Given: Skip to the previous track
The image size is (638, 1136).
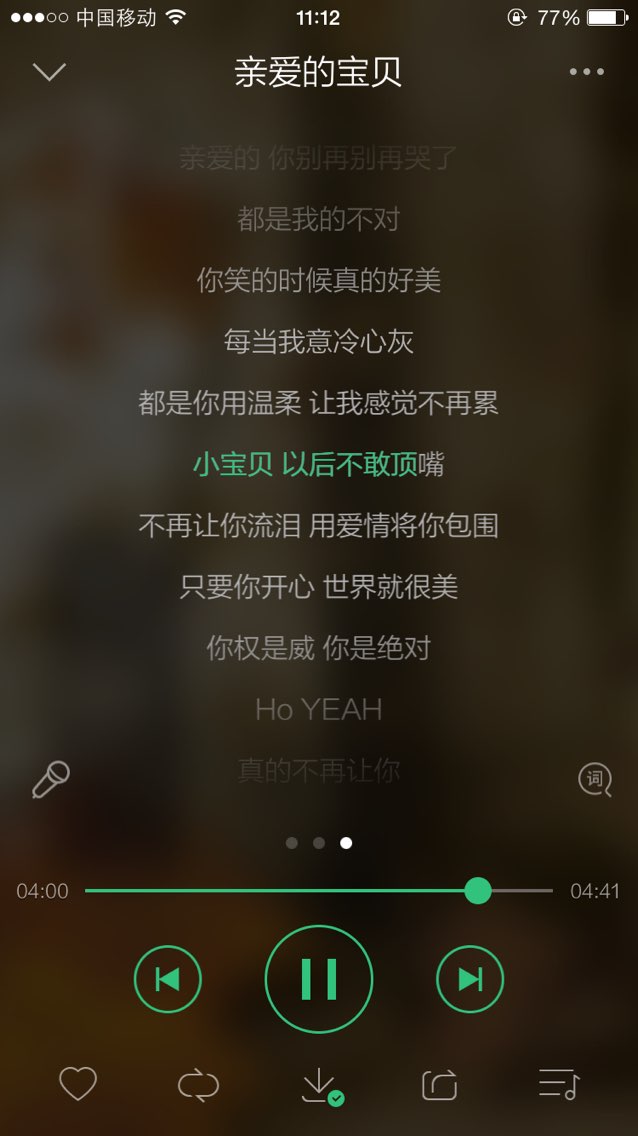Looking at the screenshot, I should tap(168, 979).
